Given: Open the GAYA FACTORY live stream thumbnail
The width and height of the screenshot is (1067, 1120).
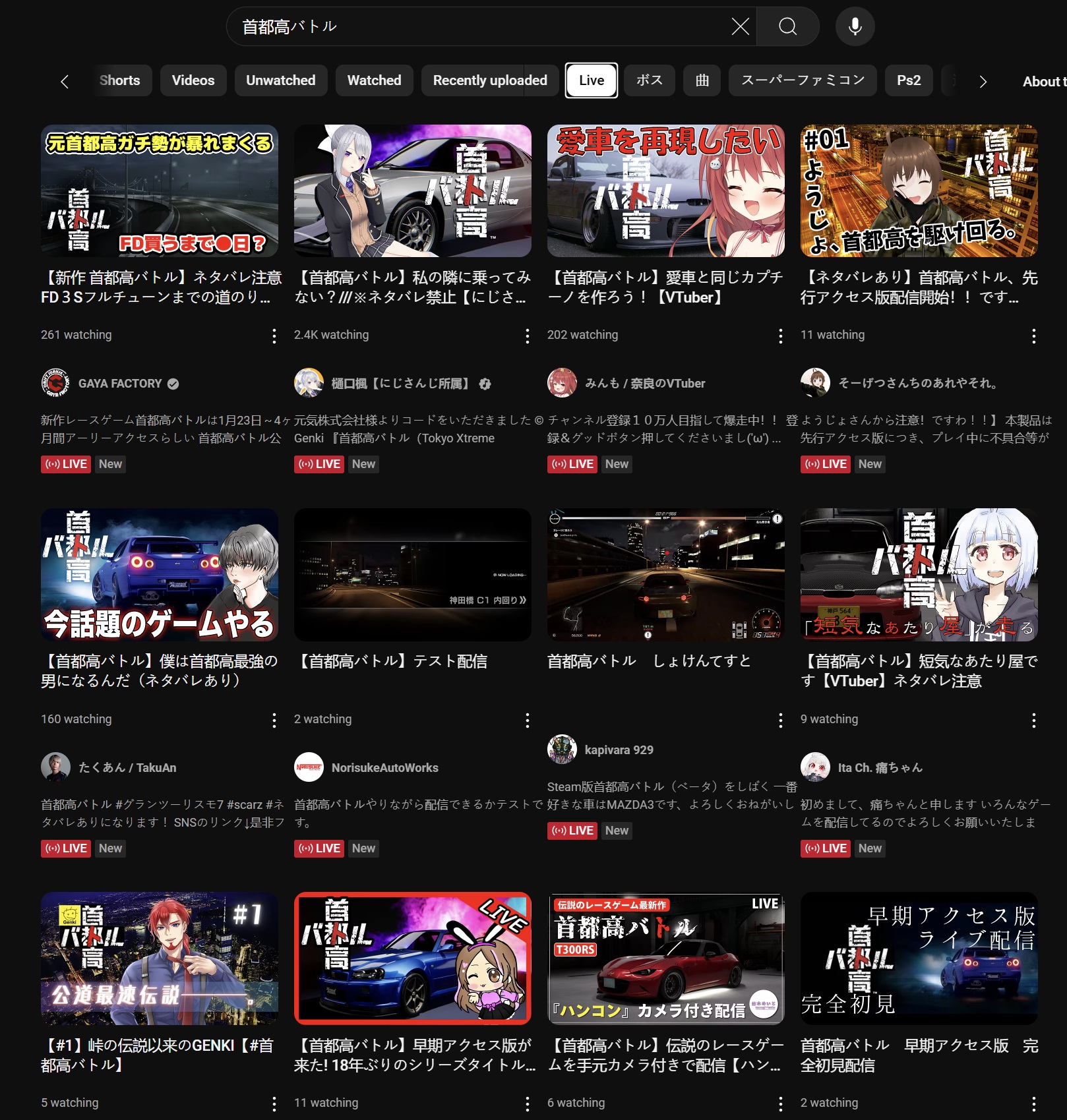Looking at the screenshot, I should (160, 191).
